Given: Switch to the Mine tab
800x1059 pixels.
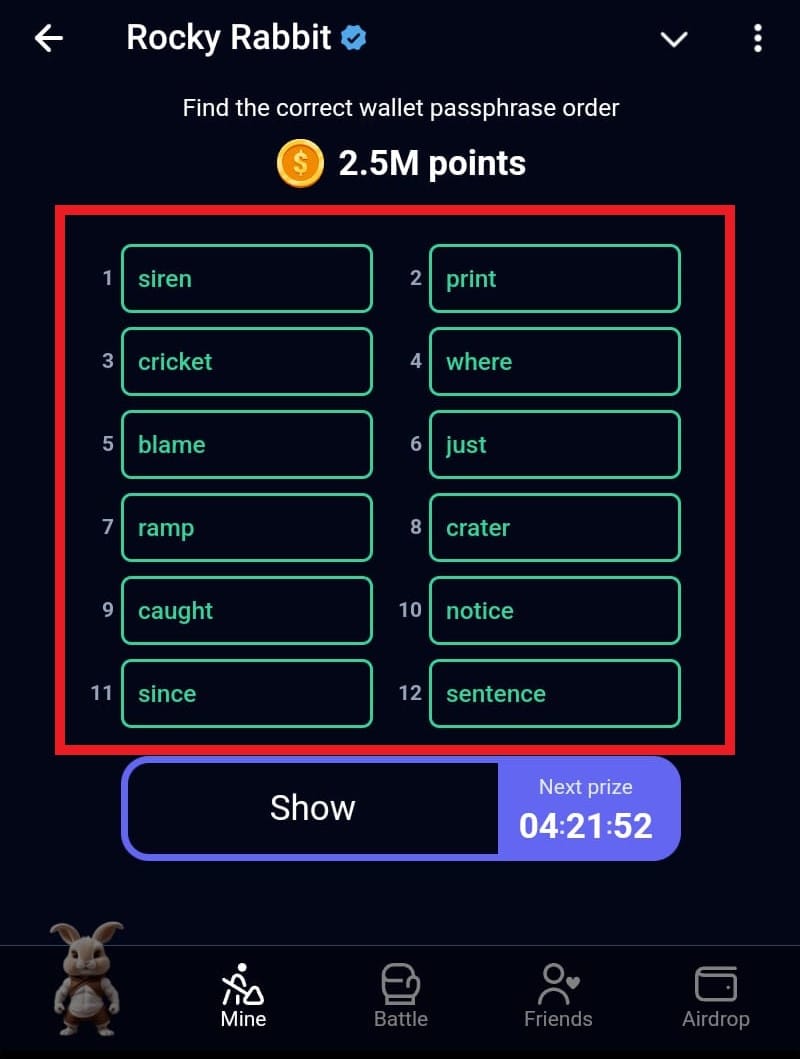Looking at the screenshot, I should (243, 995).
